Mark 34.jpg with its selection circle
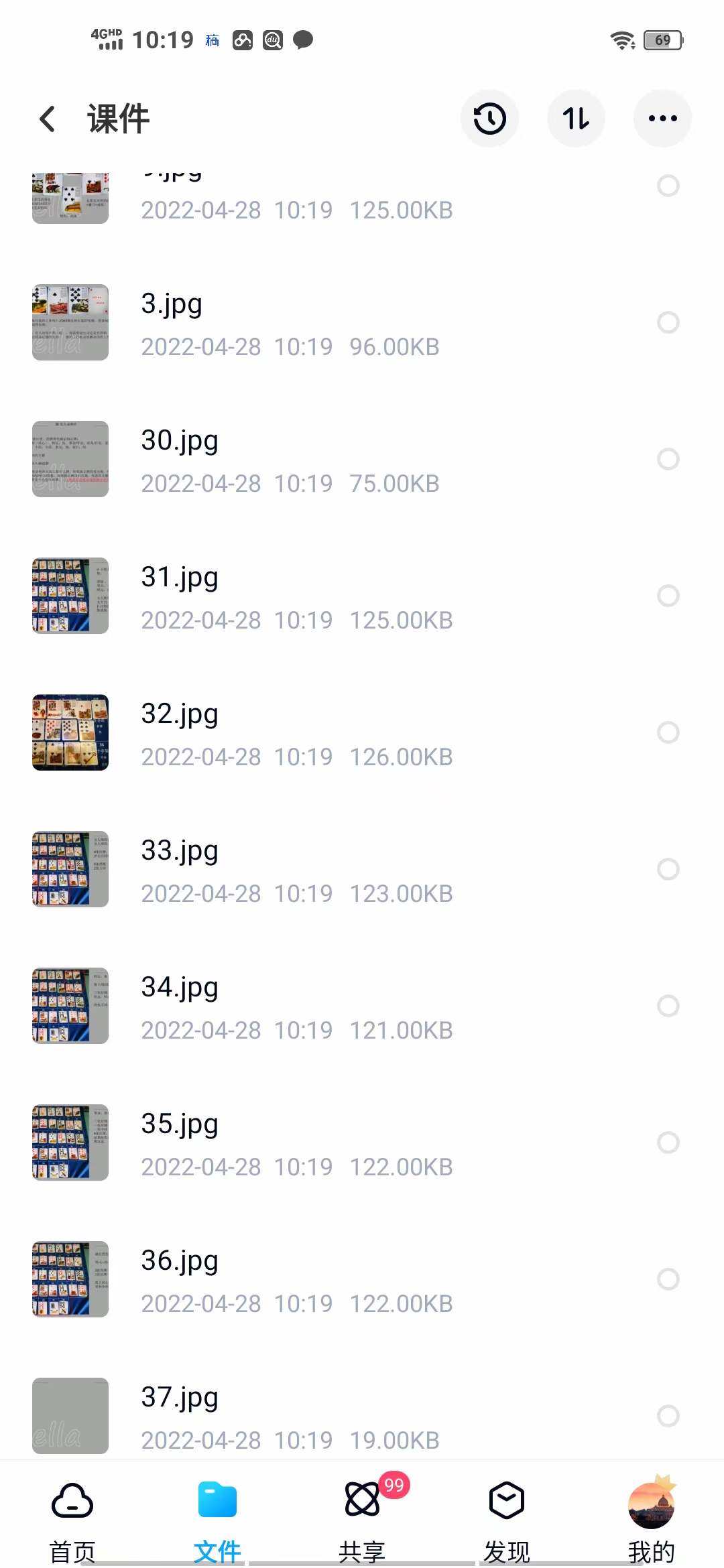The height and width of the screenshot is (1568, 724). (x=668, y=1006)
